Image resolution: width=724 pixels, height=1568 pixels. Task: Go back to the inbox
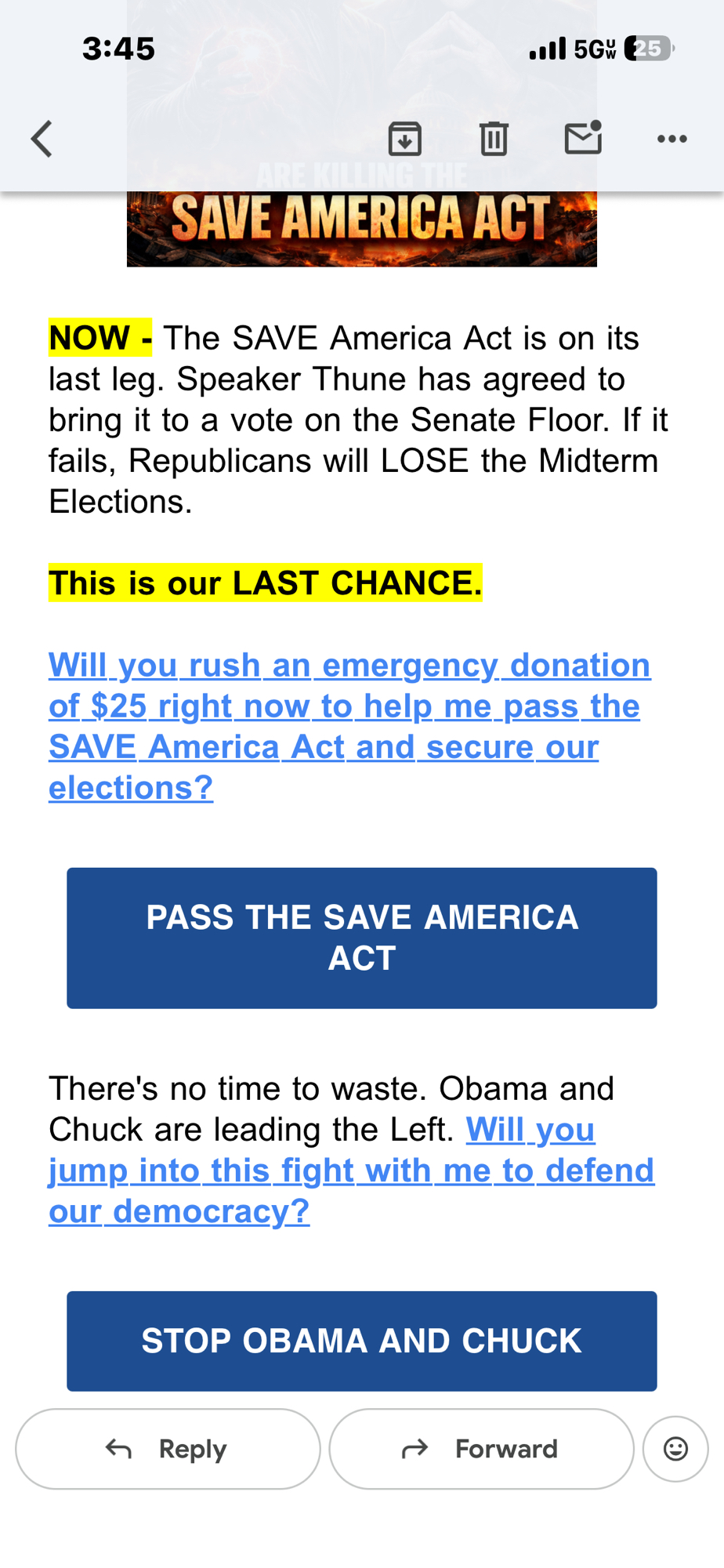pyautogui.click(x=42, y=140)
